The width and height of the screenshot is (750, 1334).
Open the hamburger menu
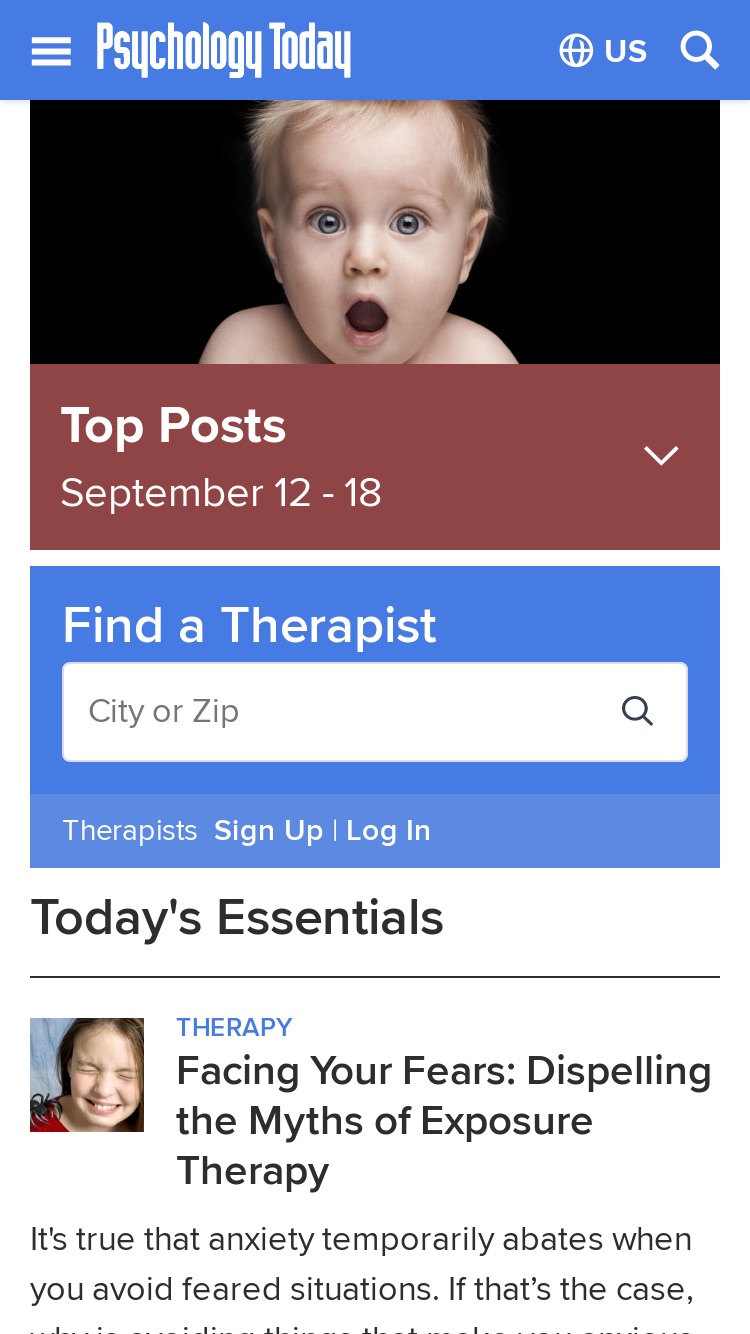51,50
